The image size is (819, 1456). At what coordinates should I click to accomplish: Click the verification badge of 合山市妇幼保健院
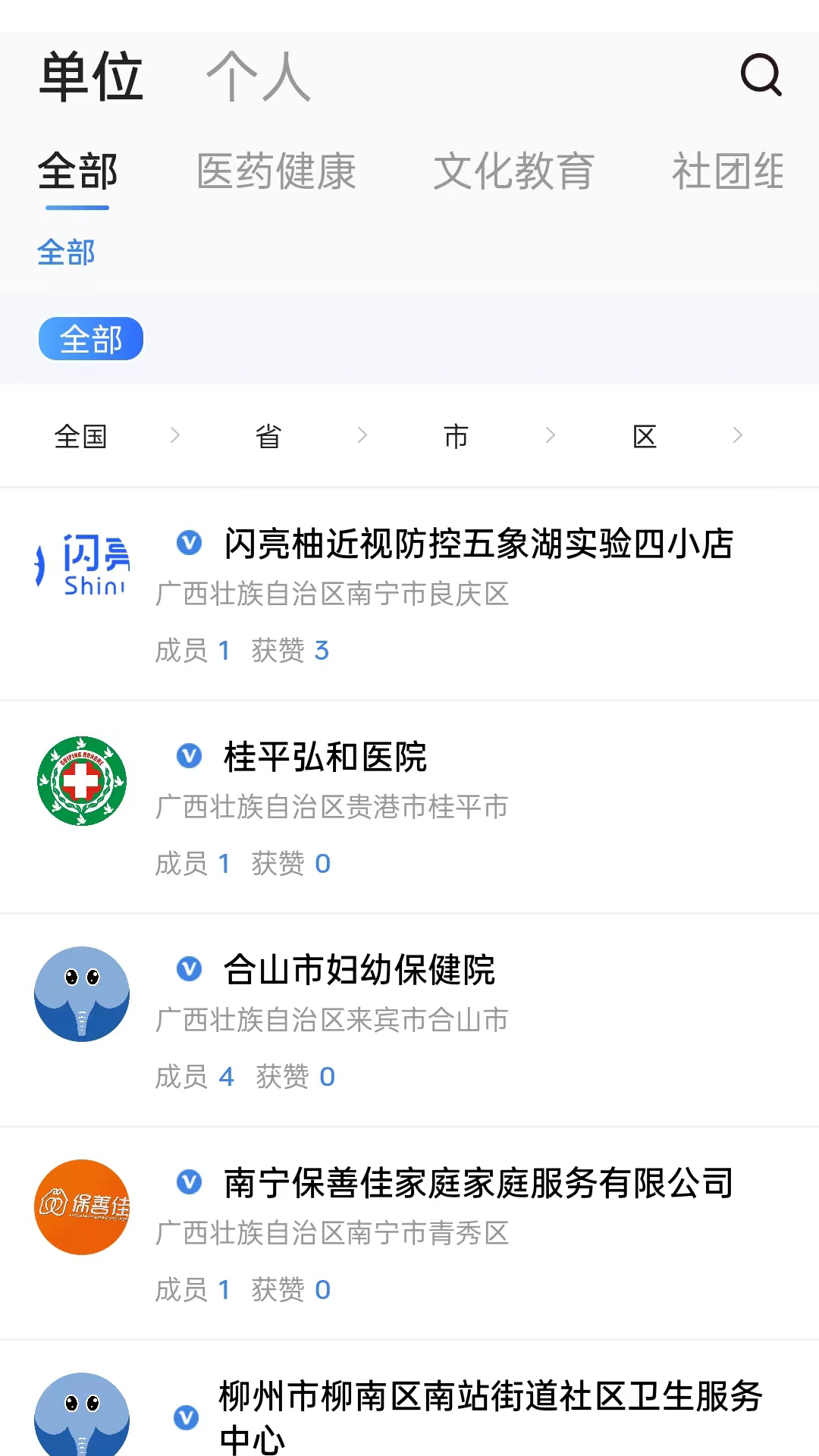click(x=187, y=971)
